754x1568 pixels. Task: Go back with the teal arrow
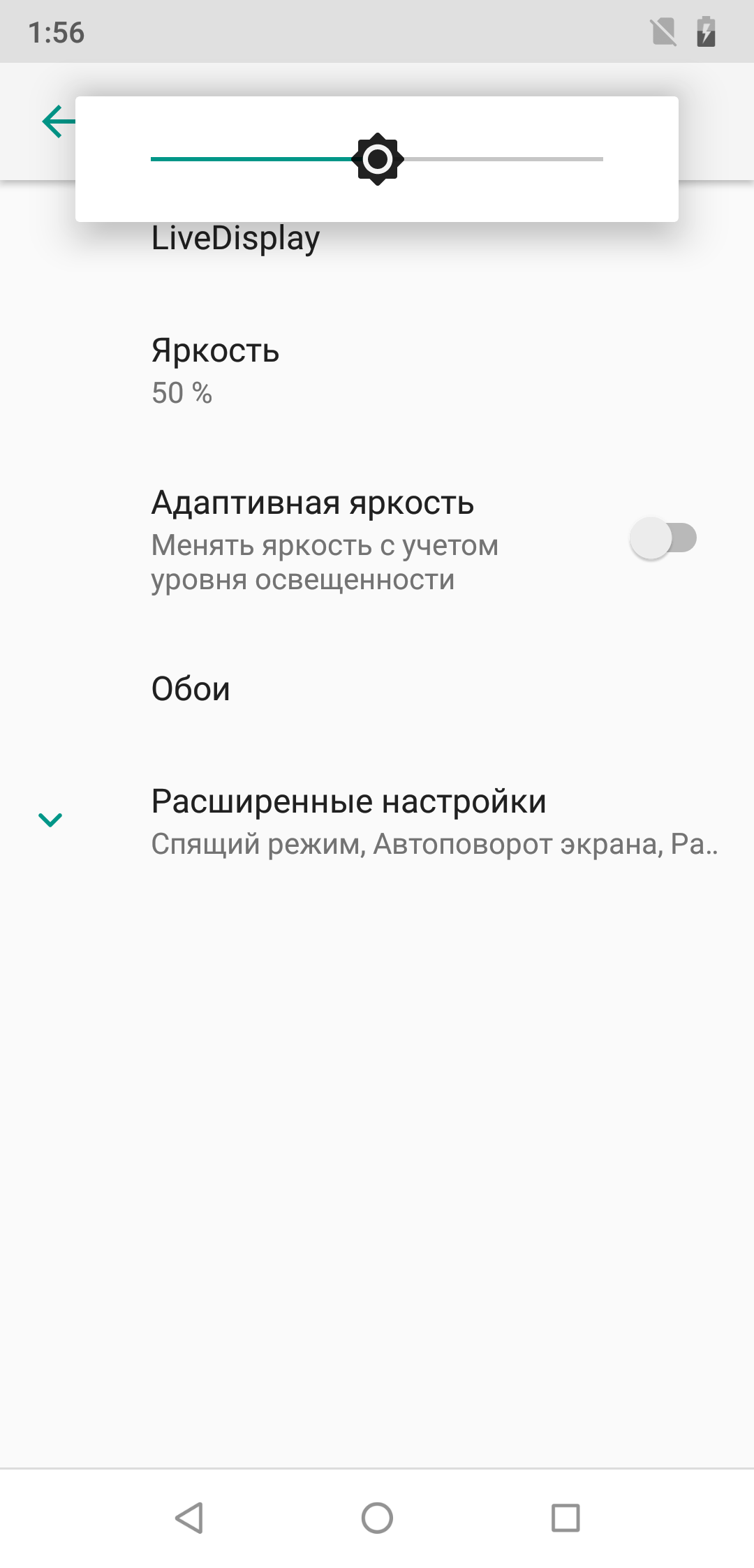point(57,122)
